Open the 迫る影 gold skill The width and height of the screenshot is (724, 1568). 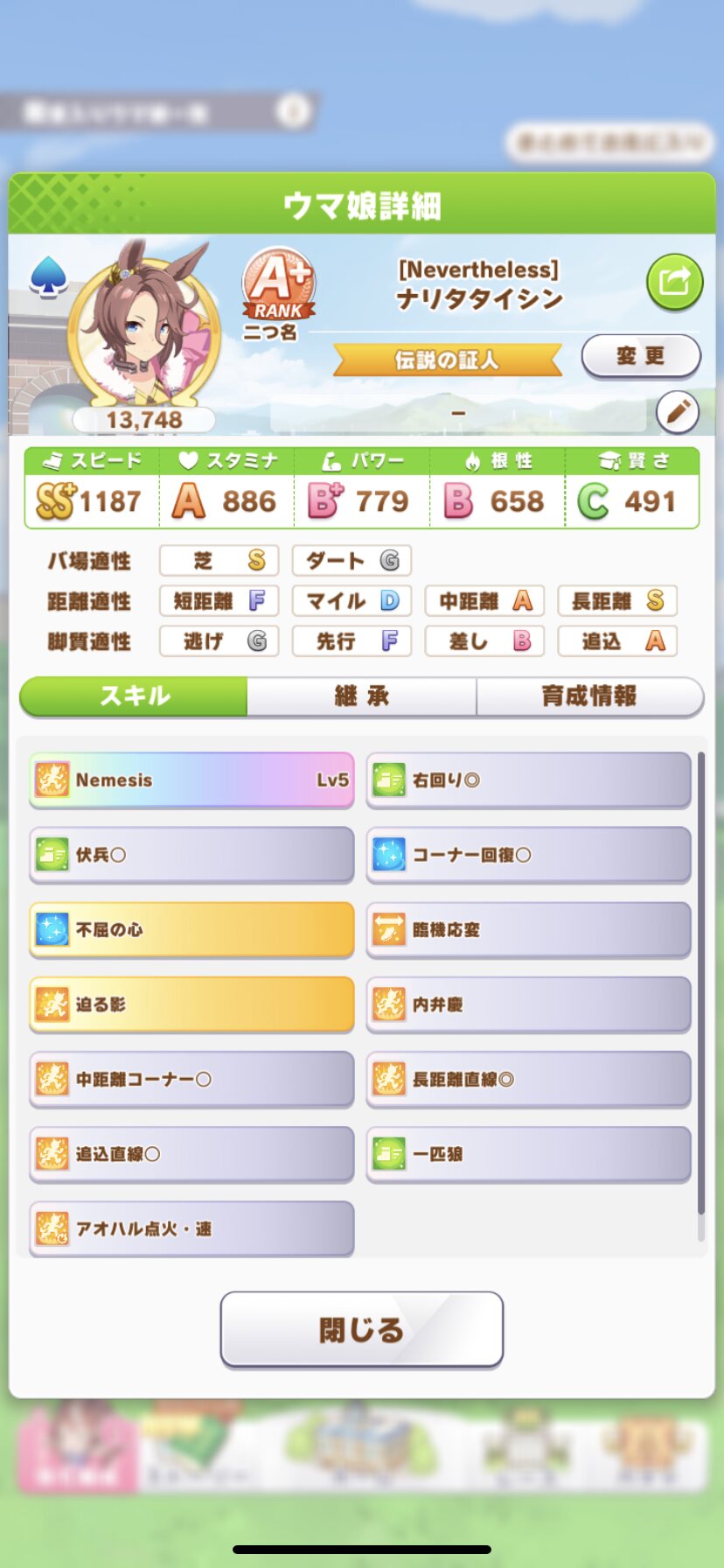point(191,1004)
